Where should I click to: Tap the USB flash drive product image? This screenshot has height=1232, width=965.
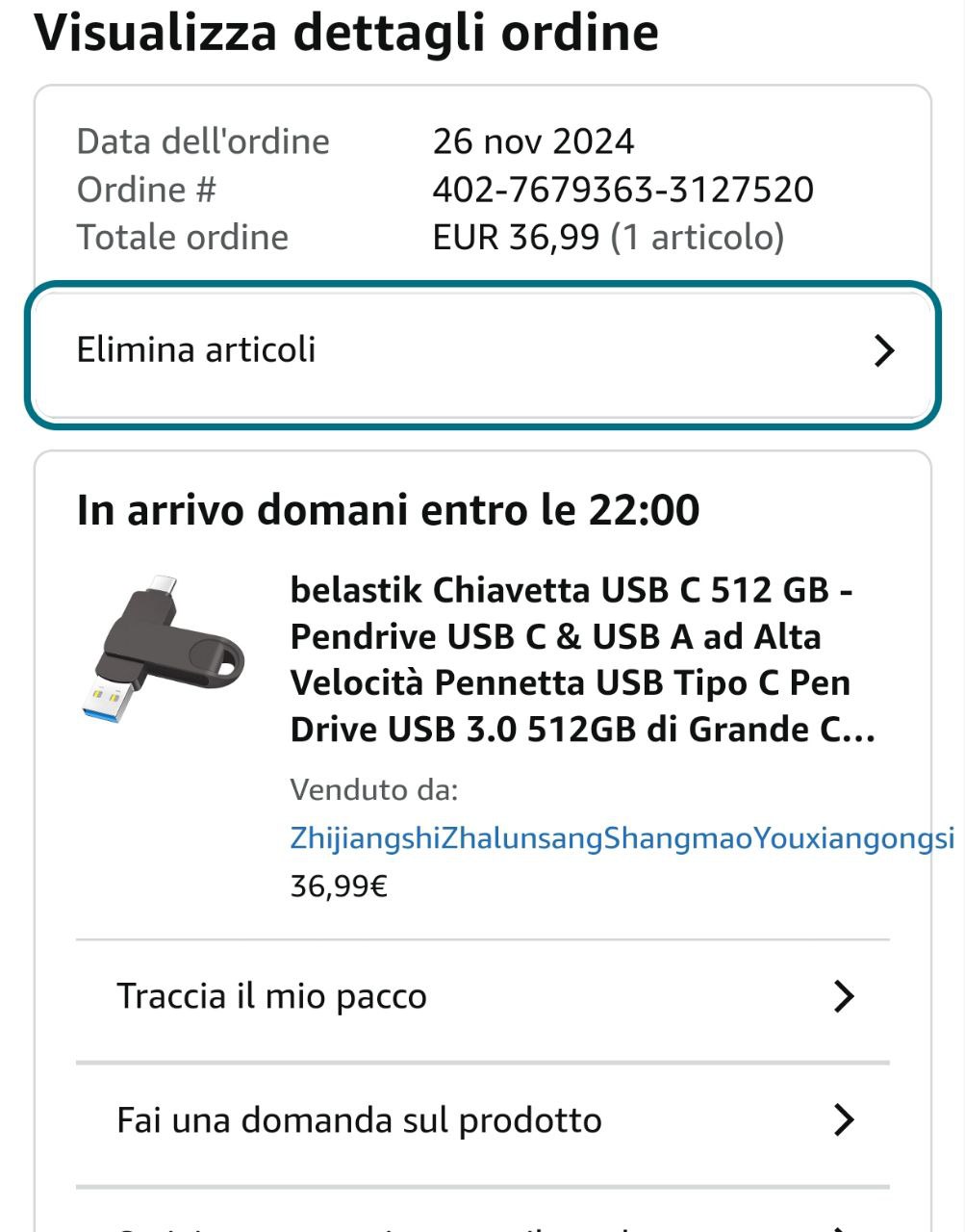pyautogui.click(x=164, y=648)
